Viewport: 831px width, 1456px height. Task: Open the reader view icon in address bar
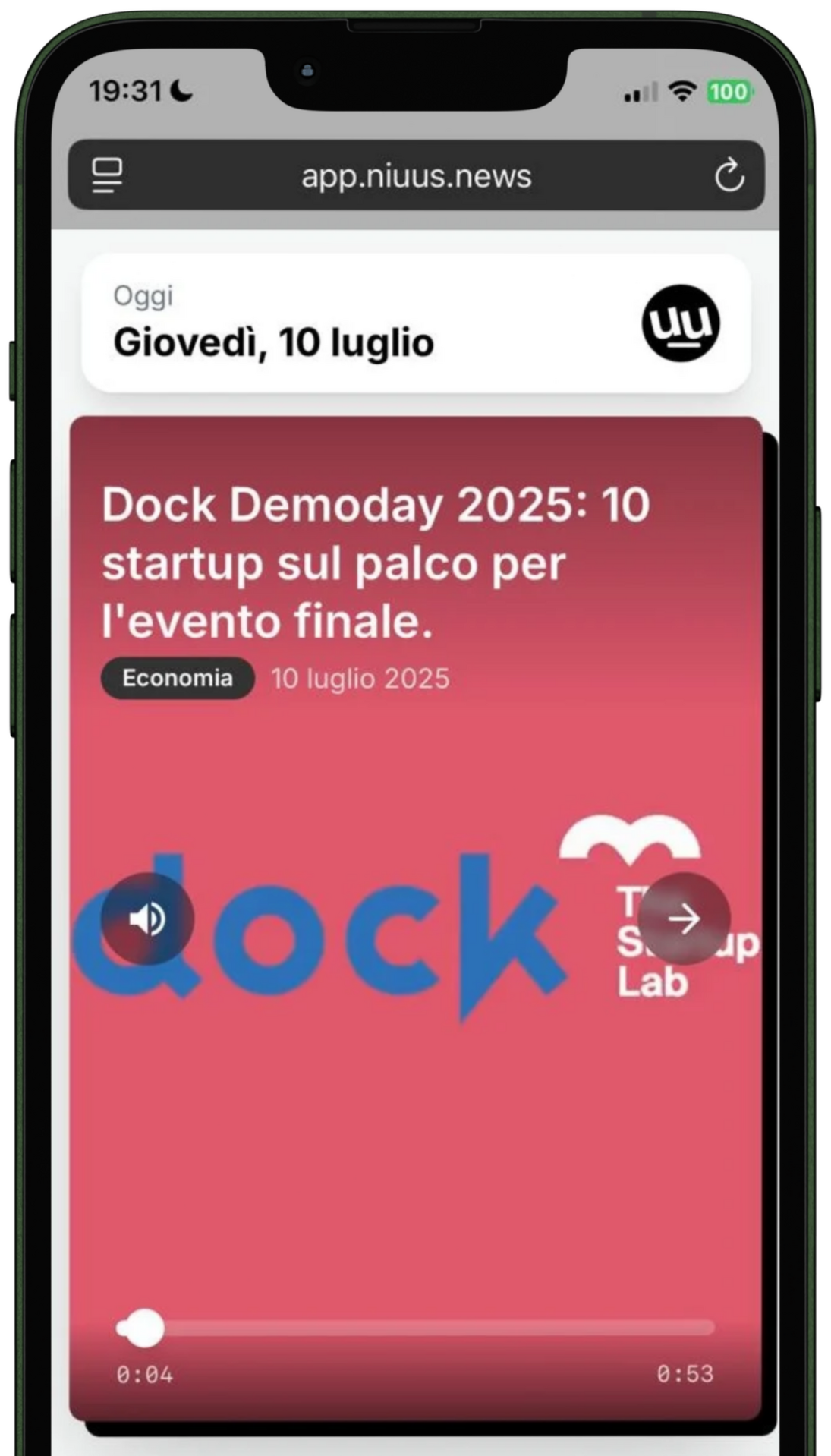coord(108,175)
